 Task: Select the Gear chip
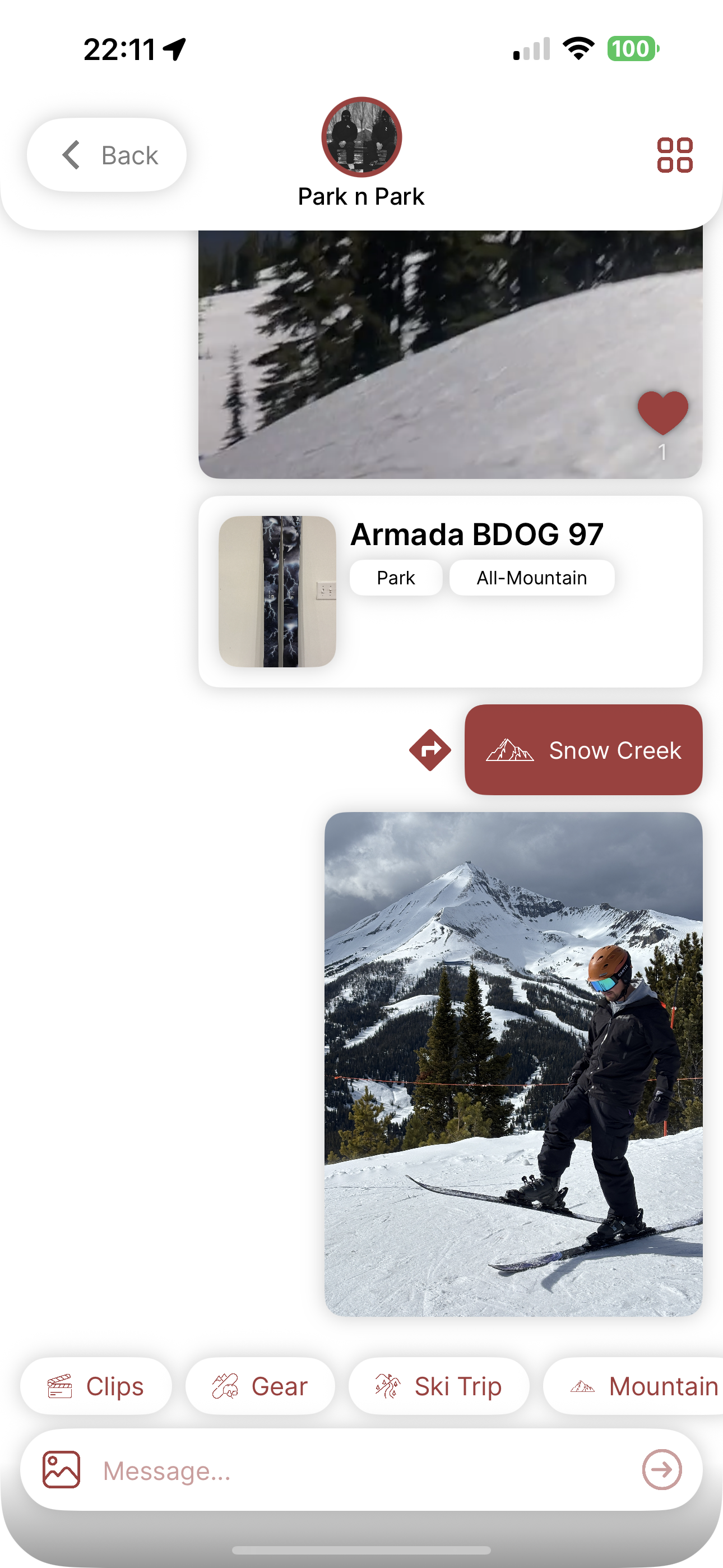tap(260, 1386)
